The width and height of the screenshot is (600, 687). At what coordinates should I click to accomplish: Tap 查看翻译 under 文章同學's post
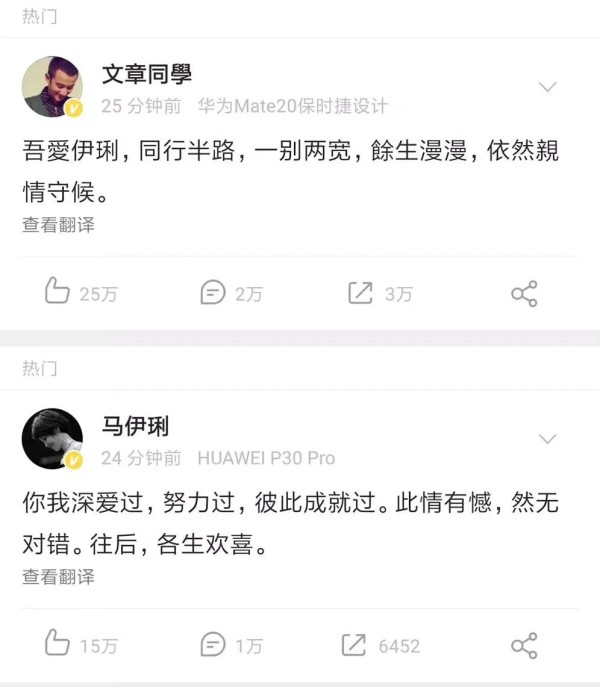(58, 225)
